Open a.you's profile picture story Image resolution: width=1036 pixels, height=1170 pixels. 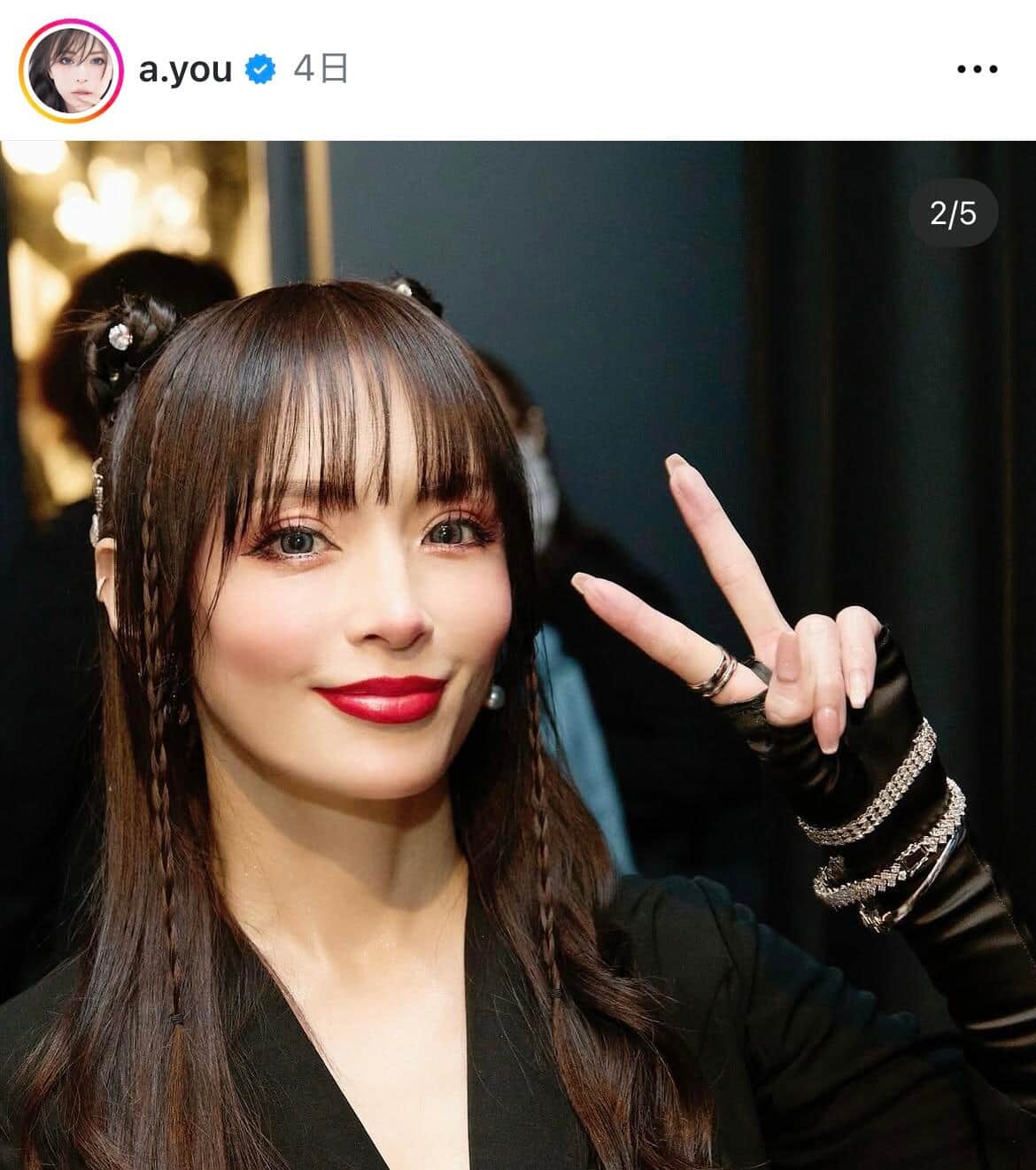tap(69, 69)
